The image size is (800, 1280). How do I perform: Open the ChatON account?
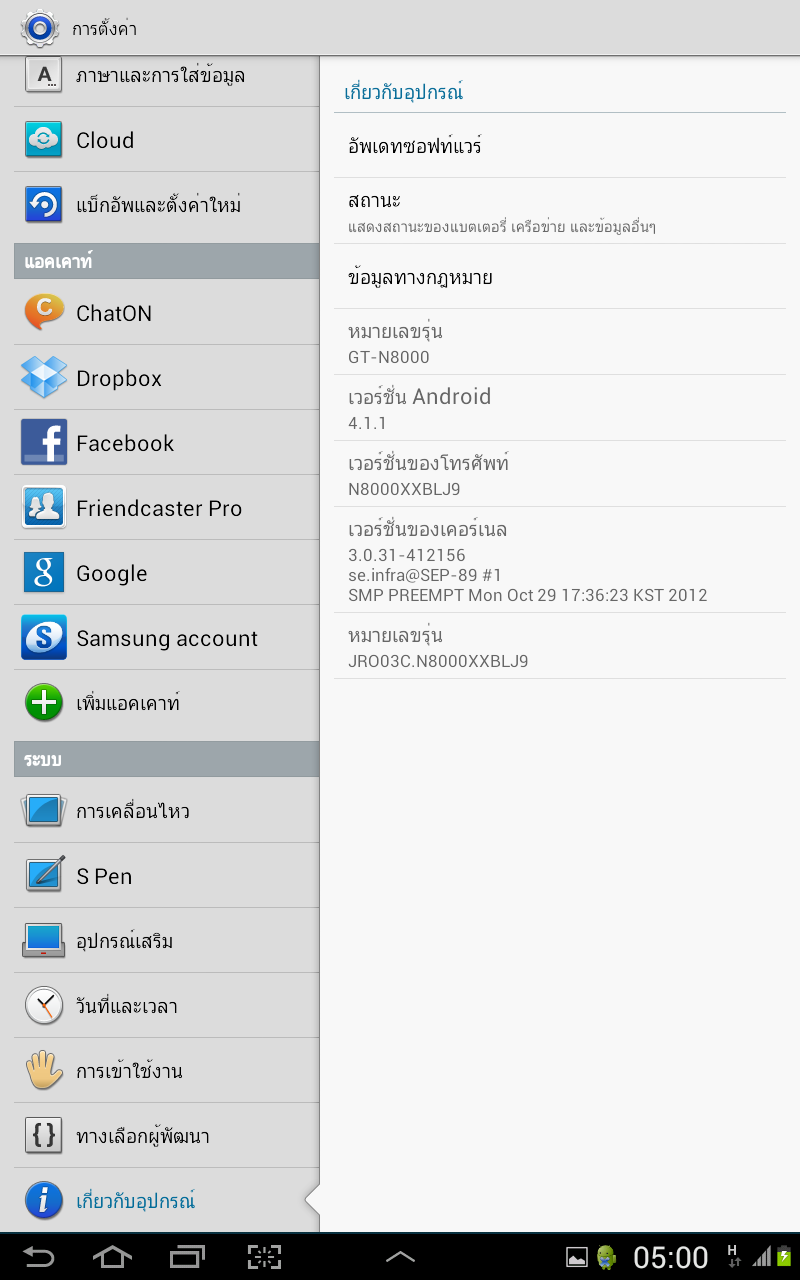(167, 313)
